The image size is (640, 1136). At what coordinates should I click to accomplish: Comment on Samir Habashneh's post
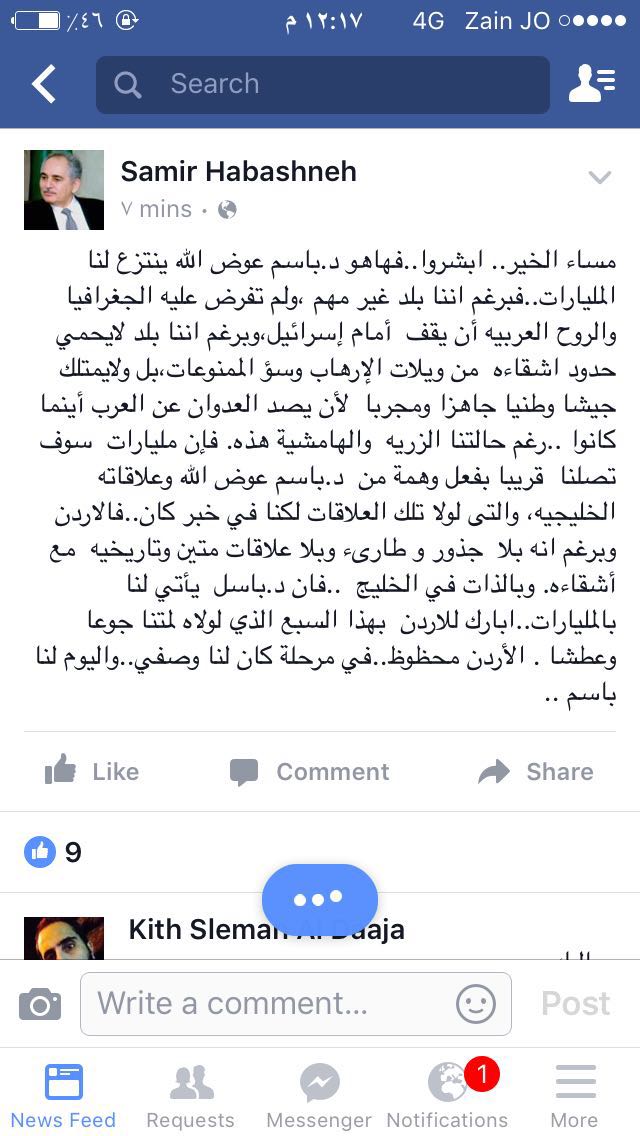pyautogui.click(x=309, y=771)
